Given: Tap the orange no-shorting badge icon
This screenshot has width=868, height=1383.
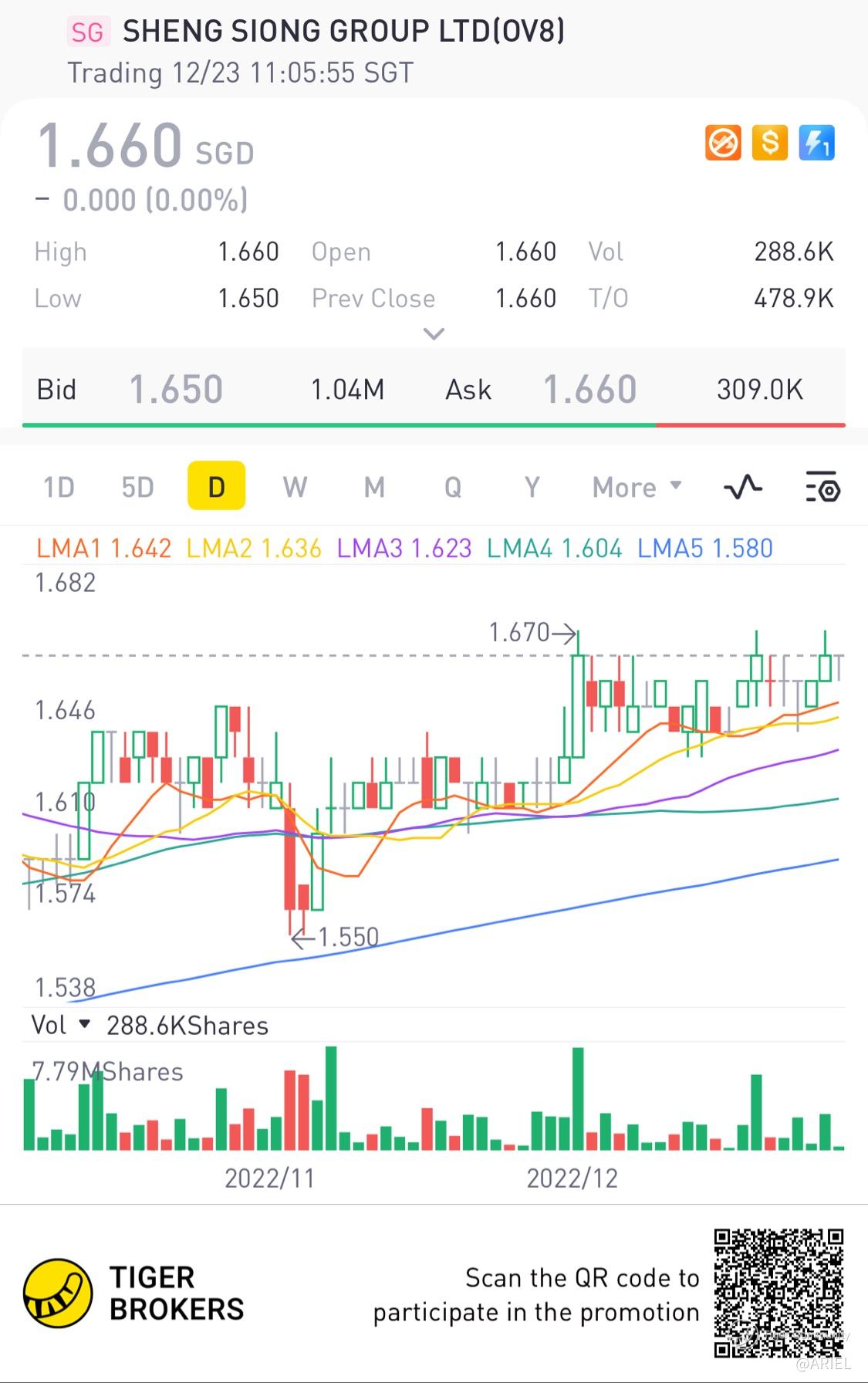Looking at the screenshot, I should [723, 143].
